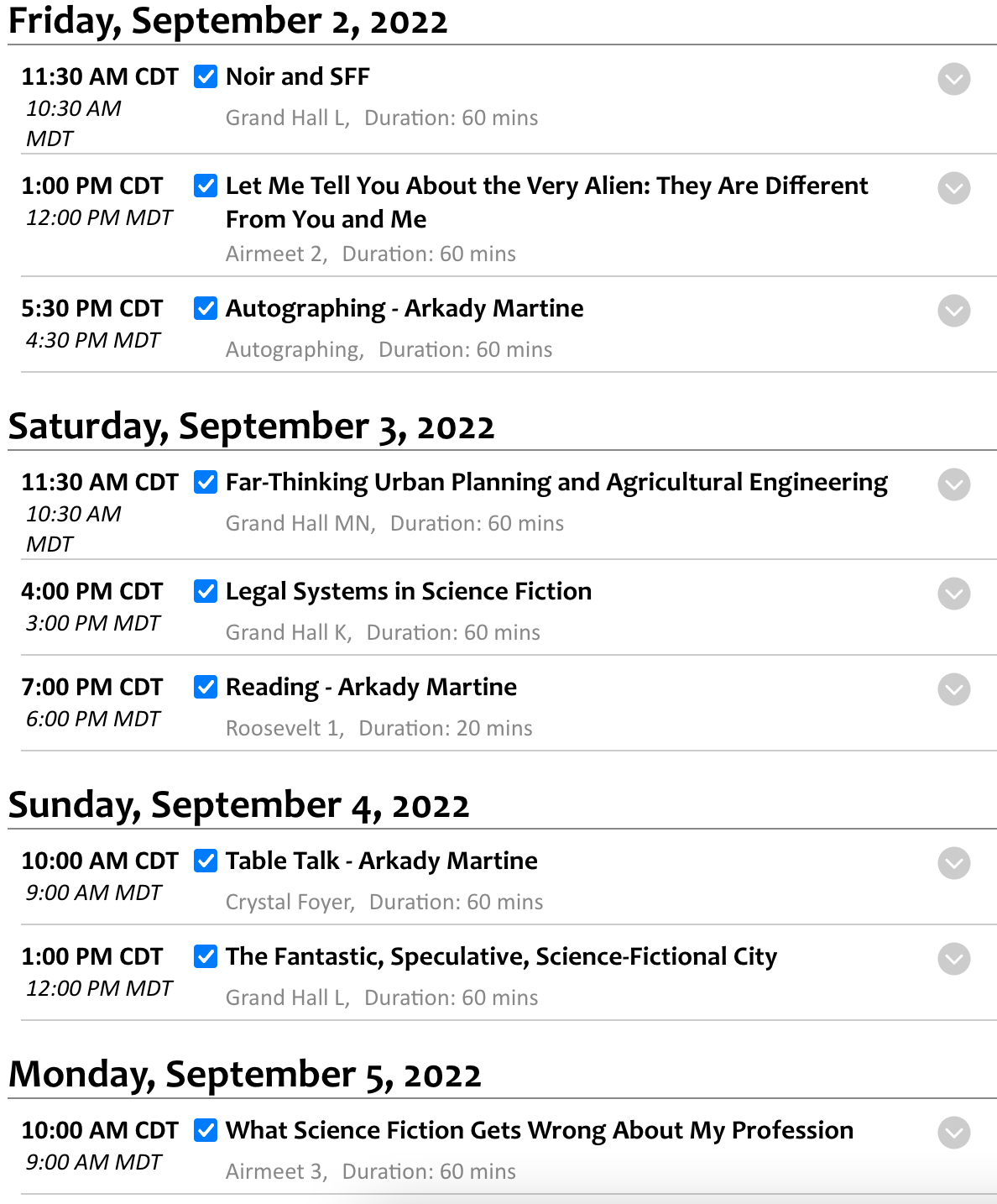Expand the Very Alien panel details
The width and height of the screenshot is (997, 1204).
pyautogui.click(x=953, y=189)
